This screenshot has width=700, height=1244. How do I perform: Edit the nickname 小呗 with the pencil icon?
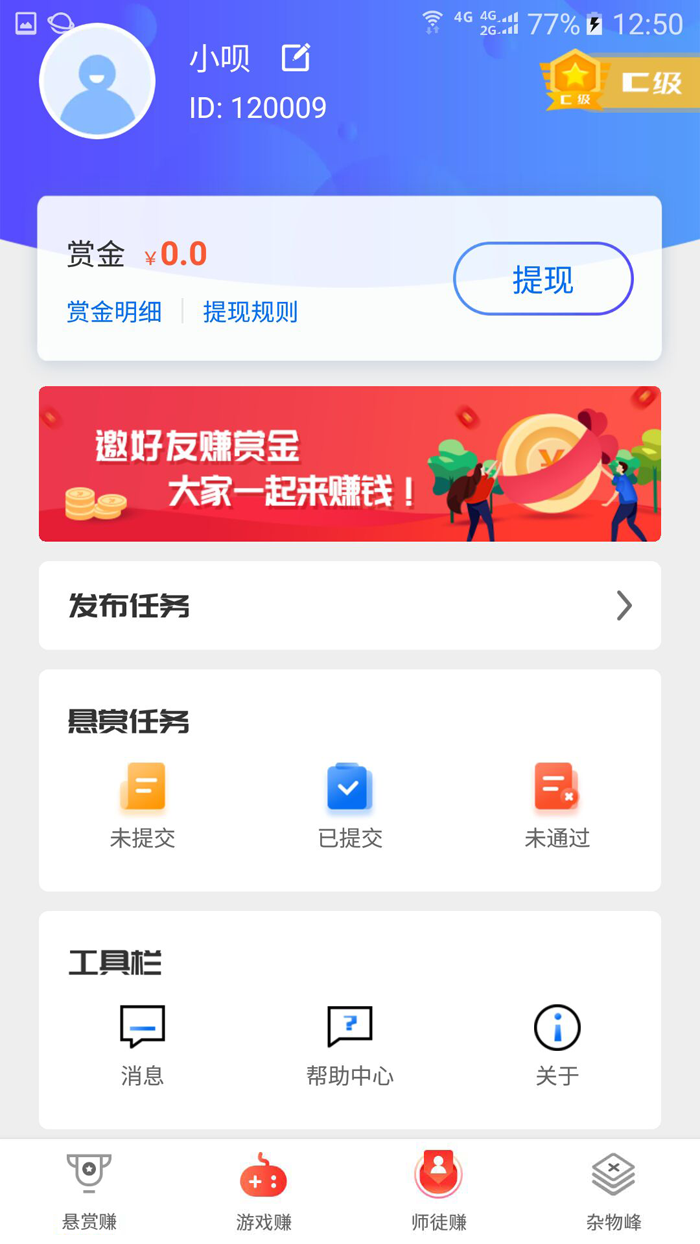[x=296, y=59]
